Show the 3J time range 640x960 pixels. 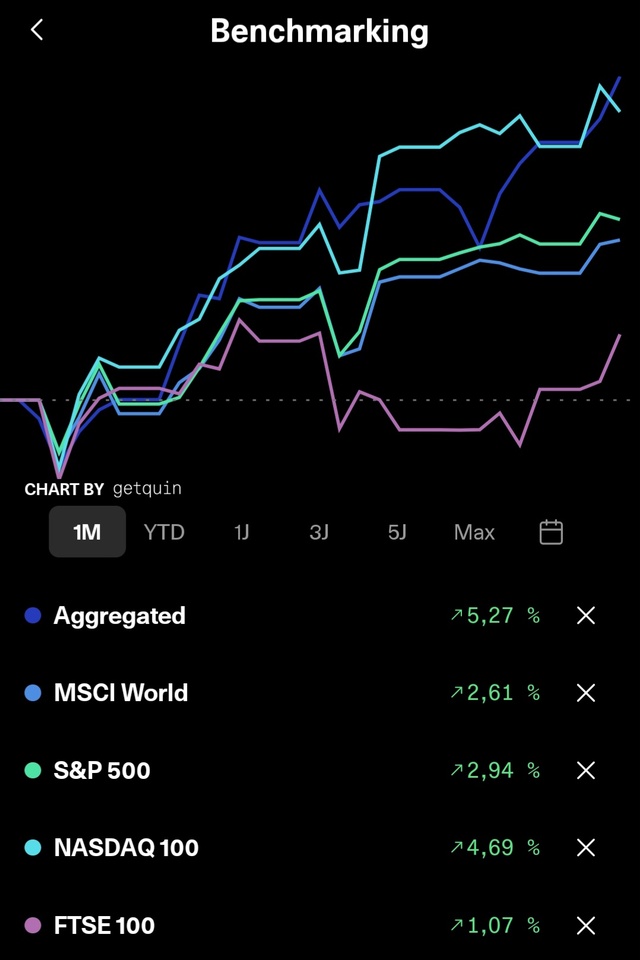[x=319, y=531]
